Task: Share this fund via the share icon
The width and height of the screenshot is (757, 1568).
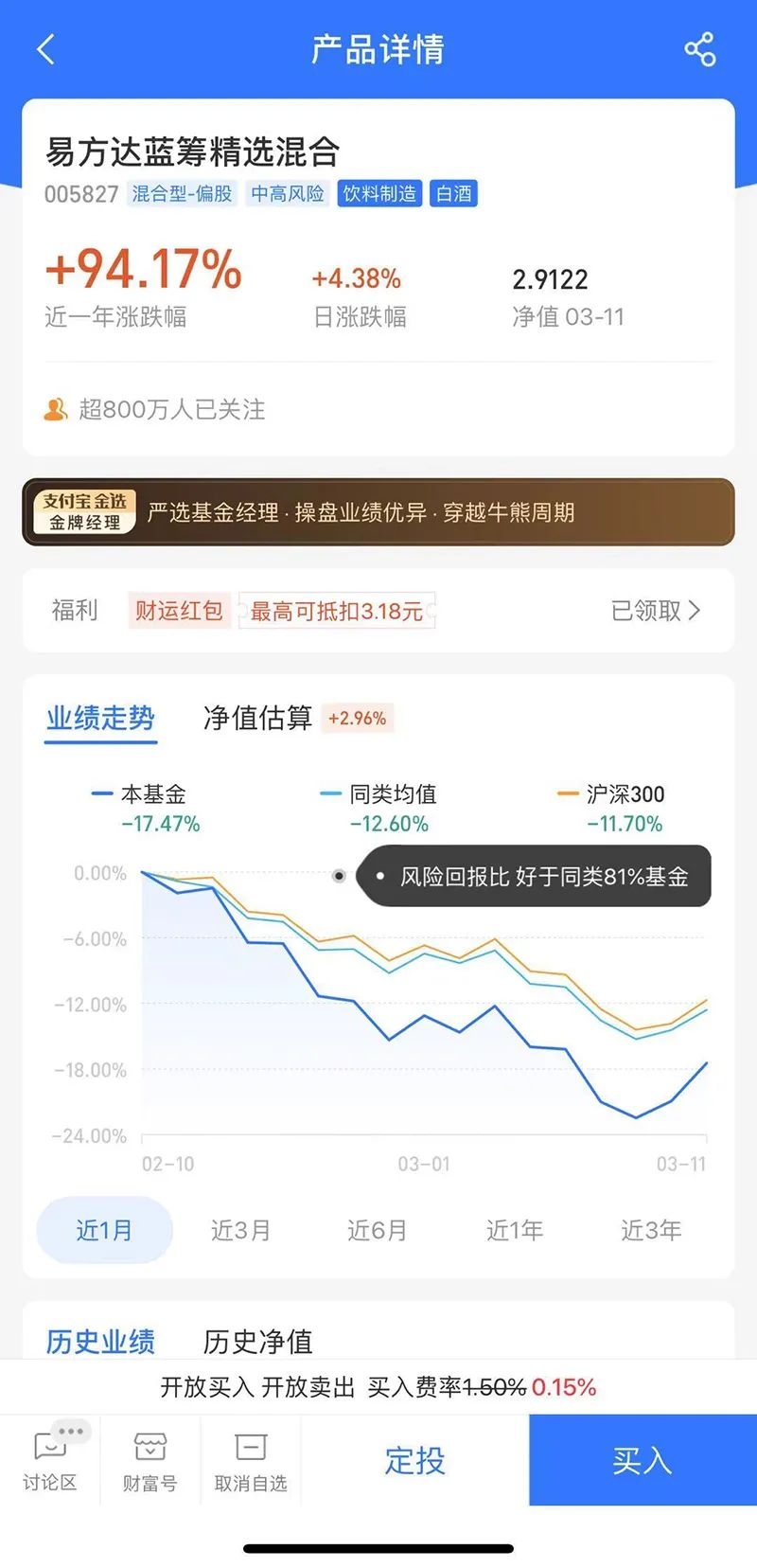Action: pos(700,49)
